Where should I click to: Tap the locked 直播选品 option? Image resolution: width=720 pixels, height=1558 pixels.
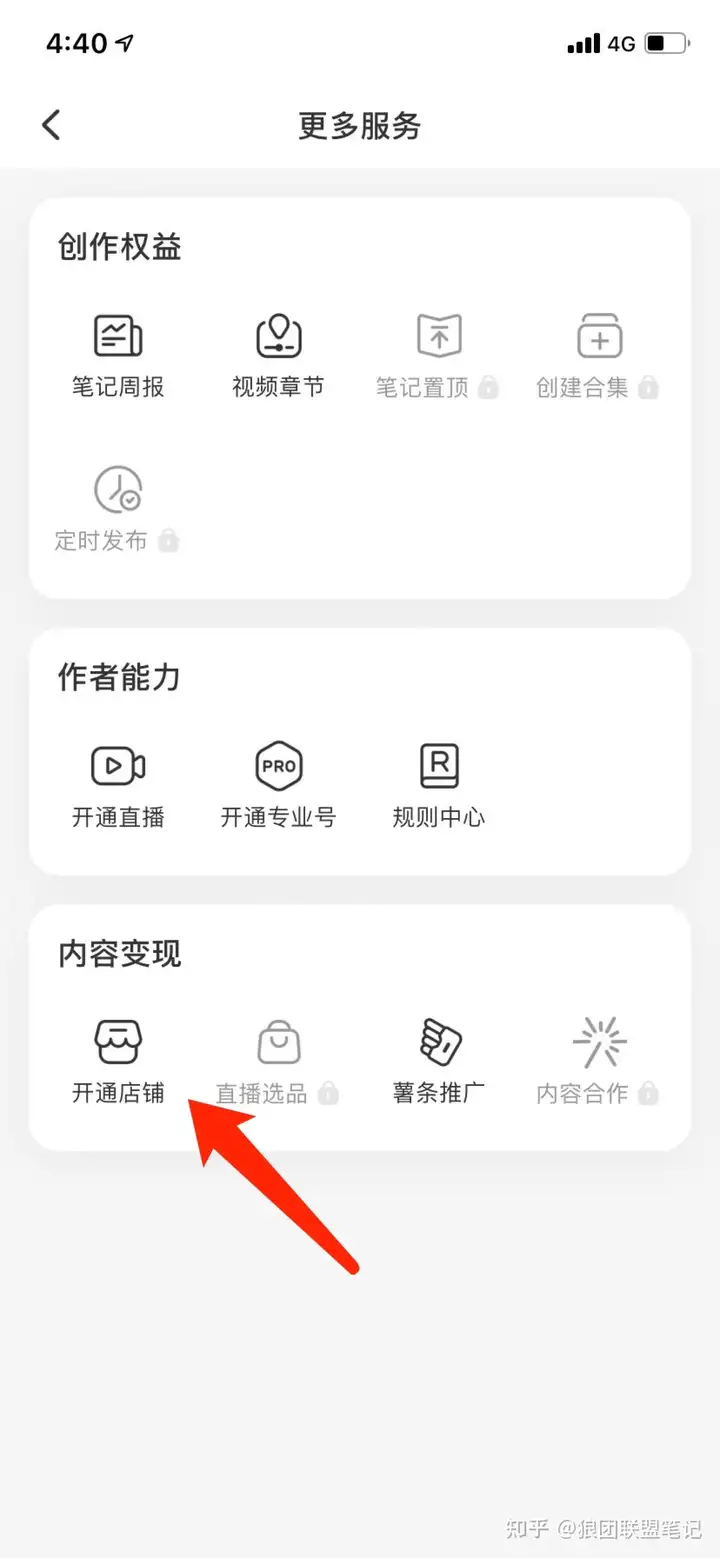click(x=278, y=1062)
